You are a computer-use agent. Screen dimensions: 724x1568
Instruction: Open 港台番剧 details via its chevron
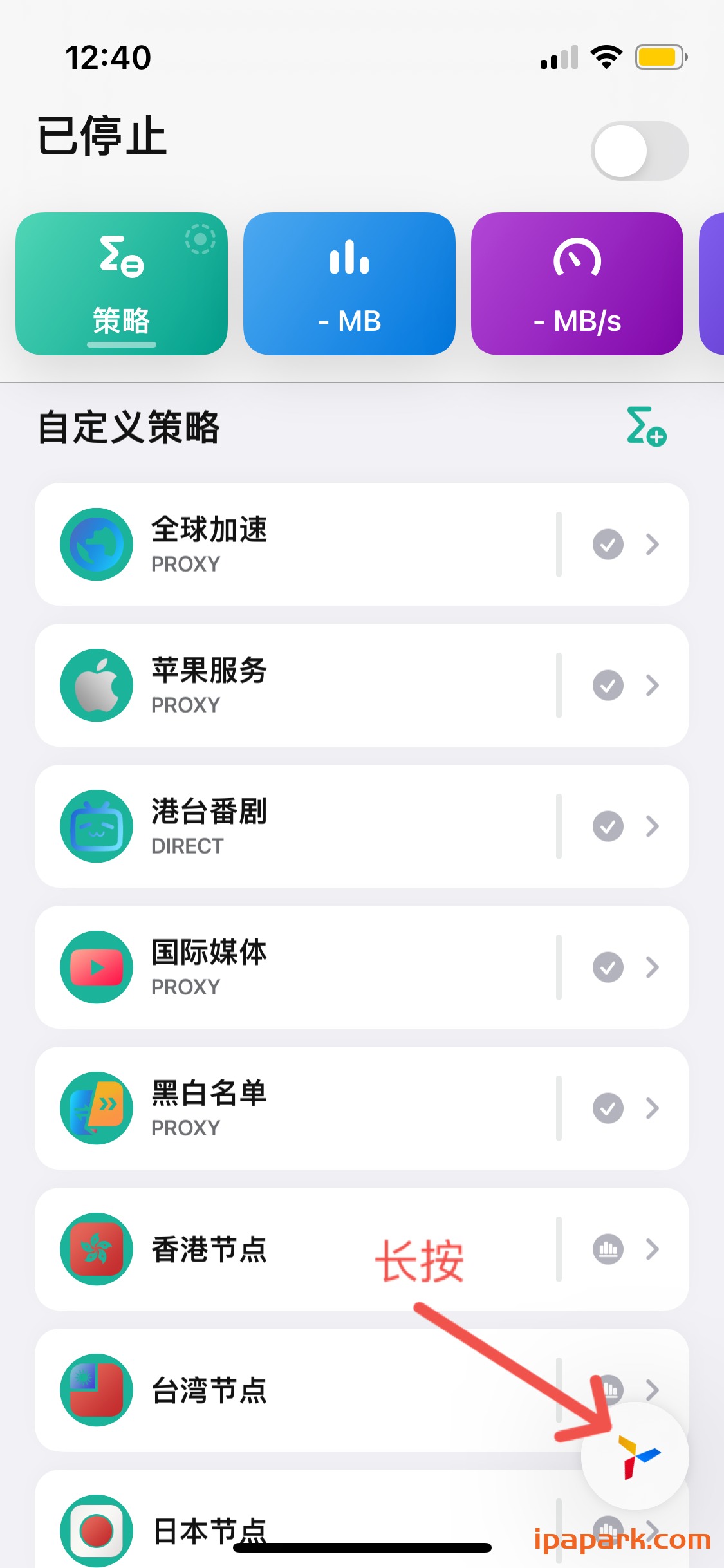tap(653, 826)
